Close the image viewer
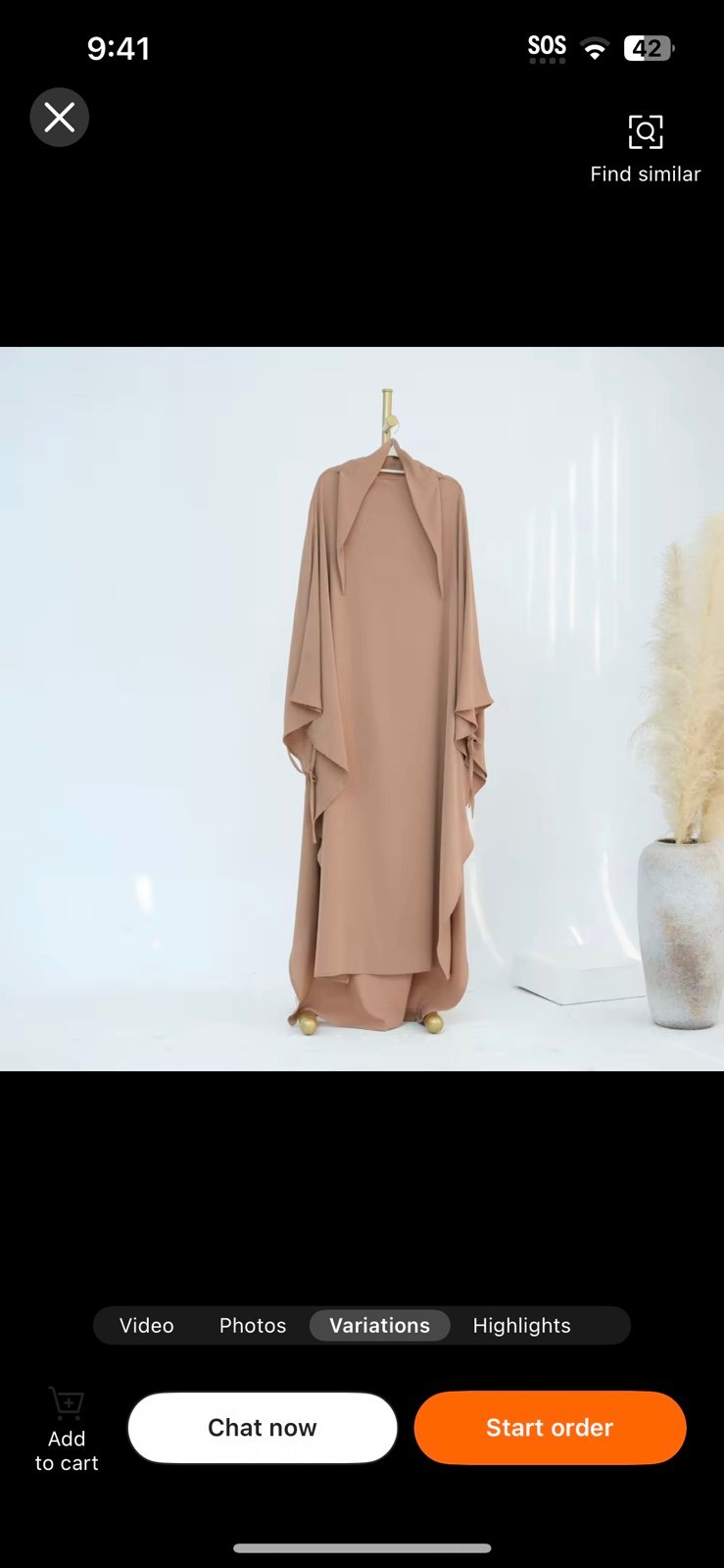724x1568 pixels. (x=60, y=118)
